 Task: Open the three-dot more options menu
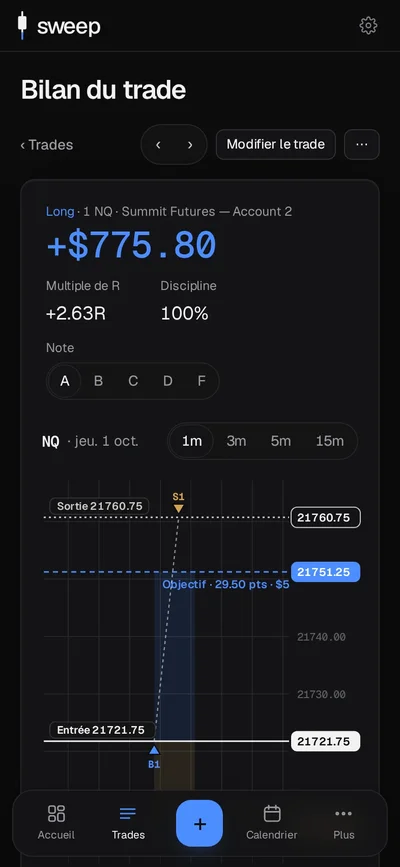click(362, 144)
